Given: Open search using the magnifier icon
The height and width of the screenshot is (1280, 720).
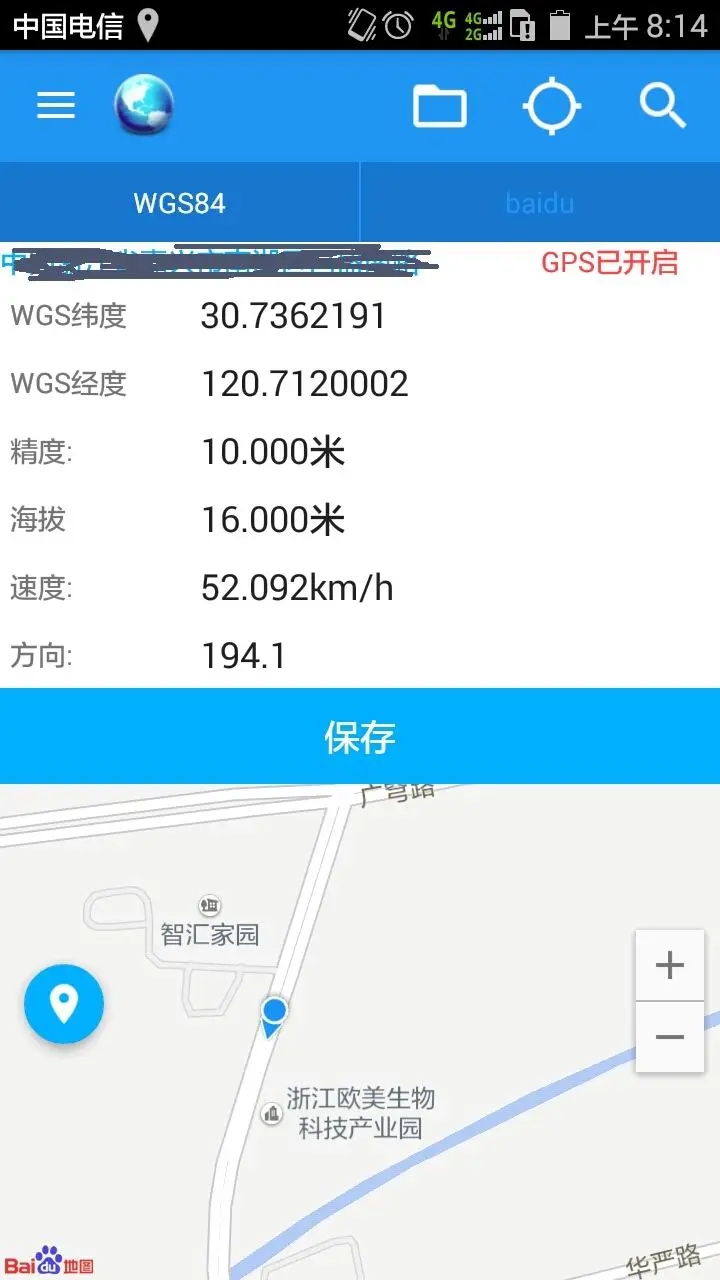Looking at the screenshot, I should pos(663,105).
